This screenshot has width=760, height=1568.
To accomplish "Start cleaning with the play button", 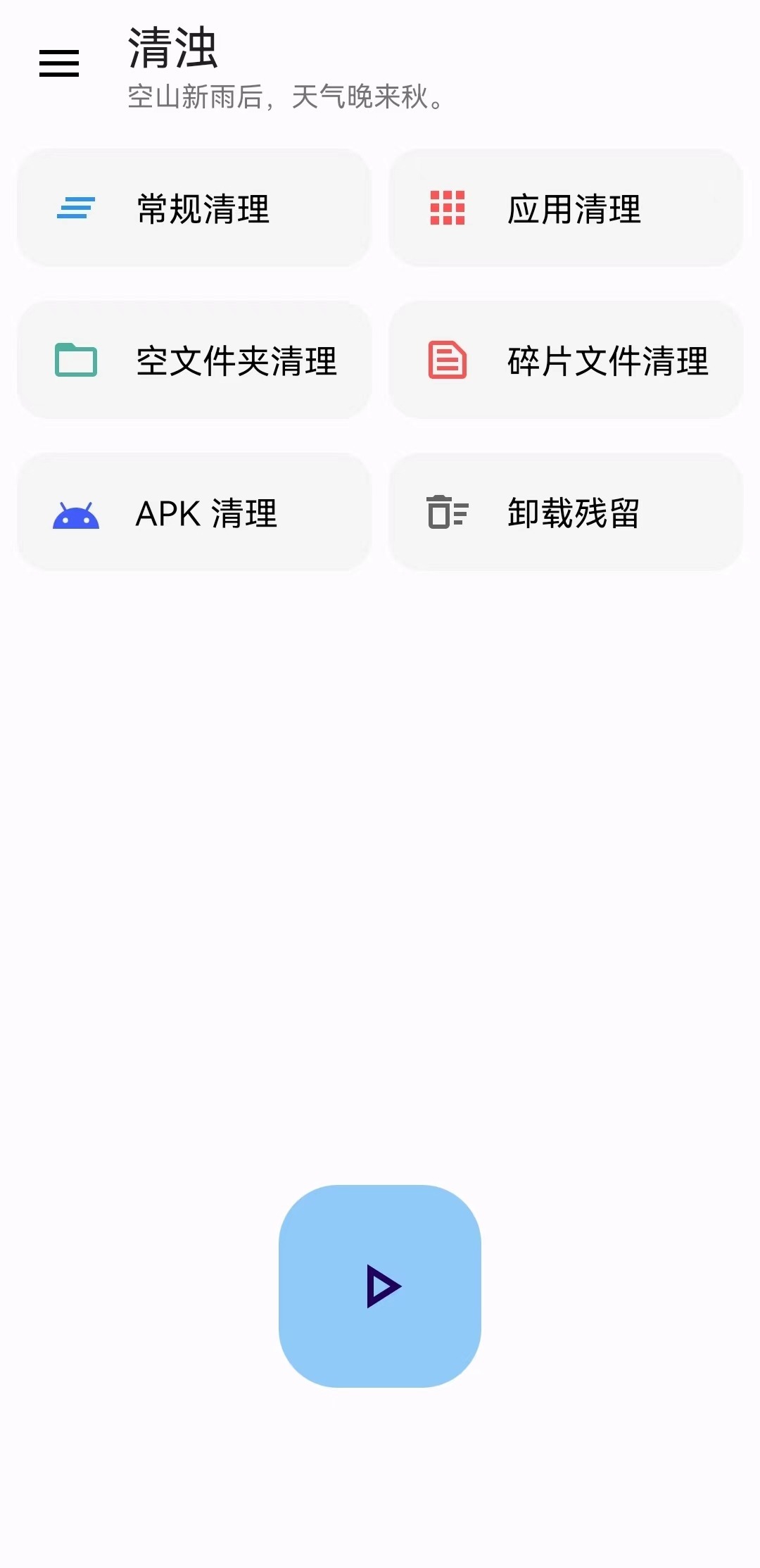I will (380, 1286).
